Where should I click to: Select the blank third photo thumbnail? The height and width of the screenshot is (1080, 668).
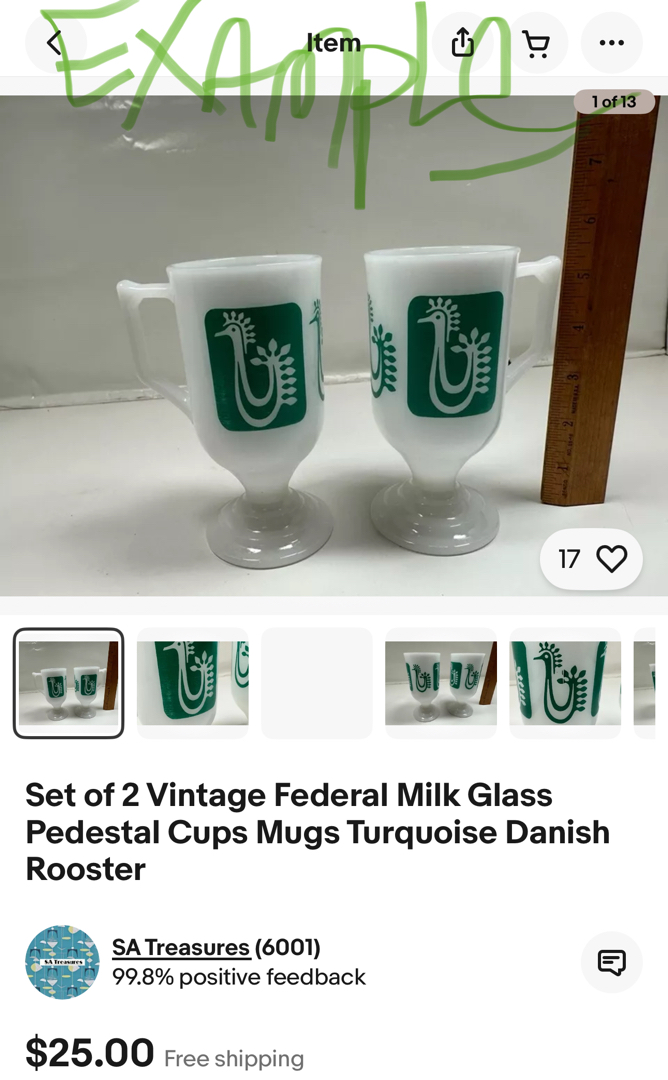317,683
